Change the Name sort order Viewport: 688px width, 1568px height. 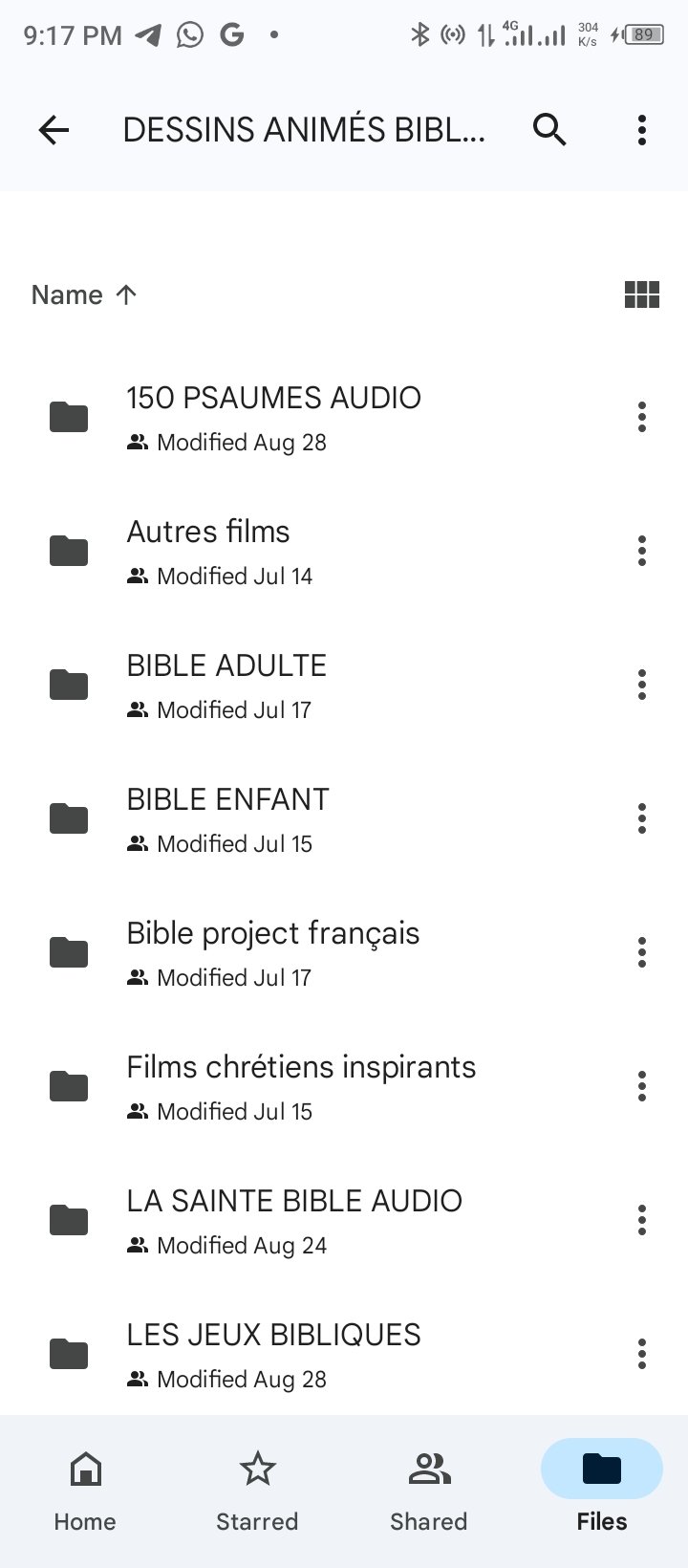[84, 294]
